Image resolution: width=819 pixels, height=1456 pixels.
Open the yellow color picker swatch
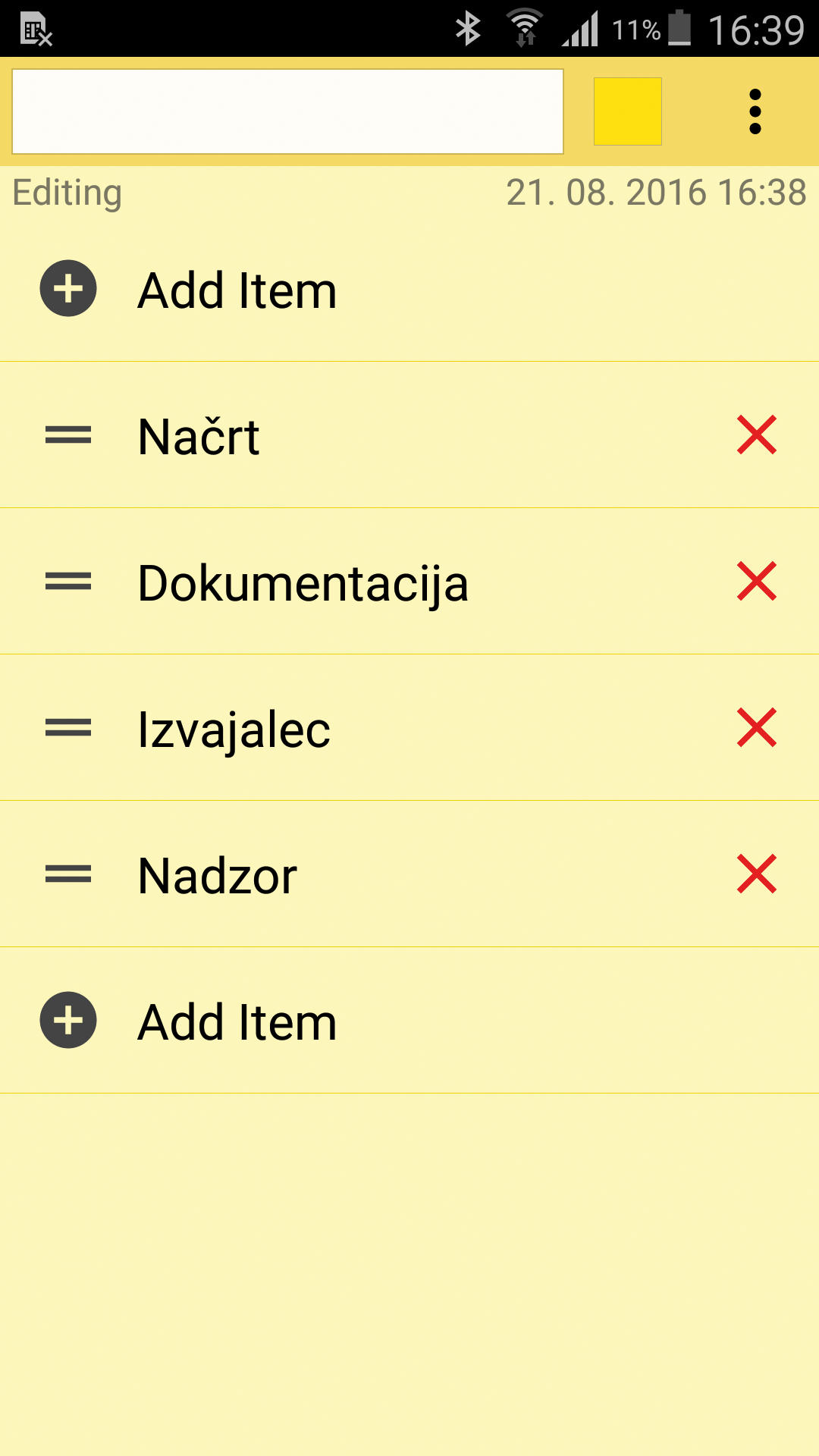pos(628,111)
